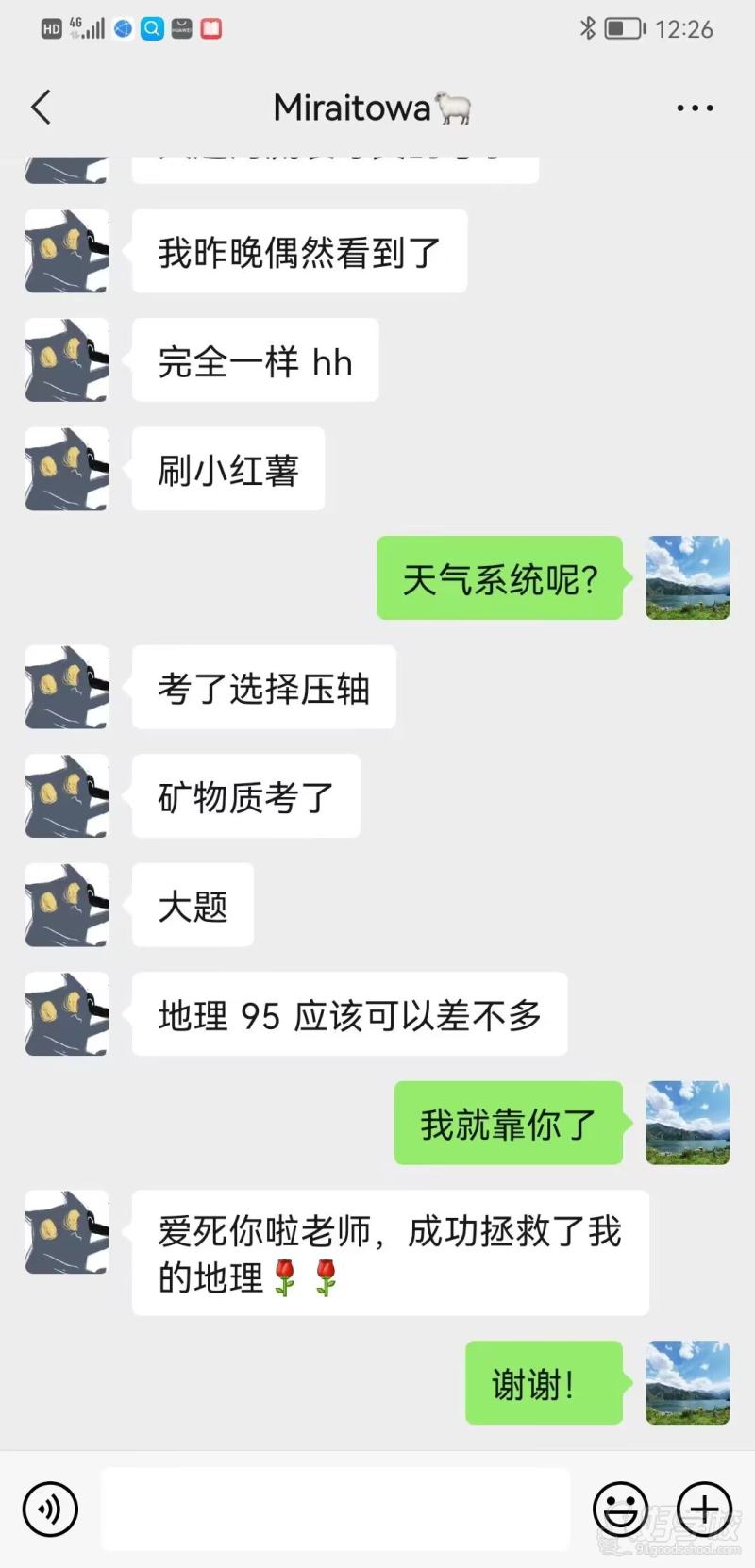
Task: Tap the contact's avatar beside 刷小红薯
Action: 66,469
